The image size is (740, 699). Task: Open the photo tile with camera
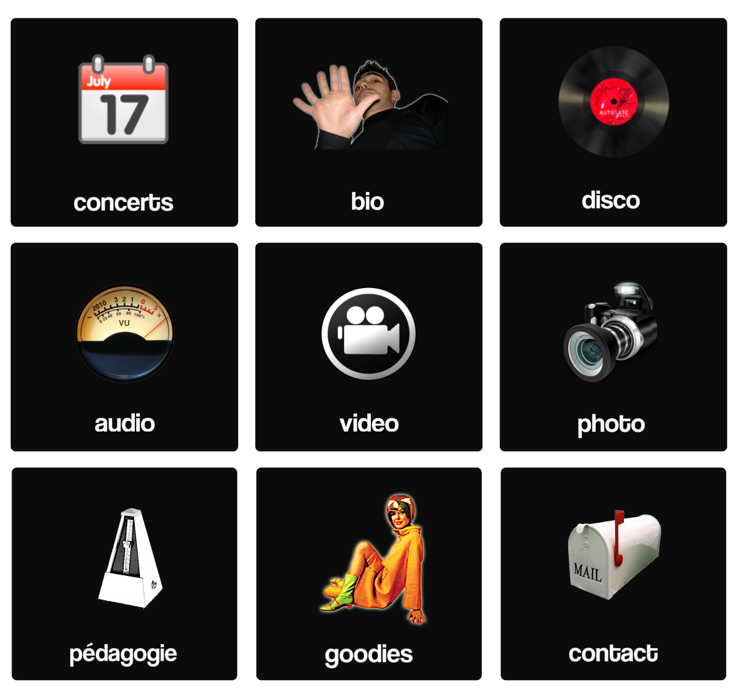pyautogui.click(x=612, y=347)
